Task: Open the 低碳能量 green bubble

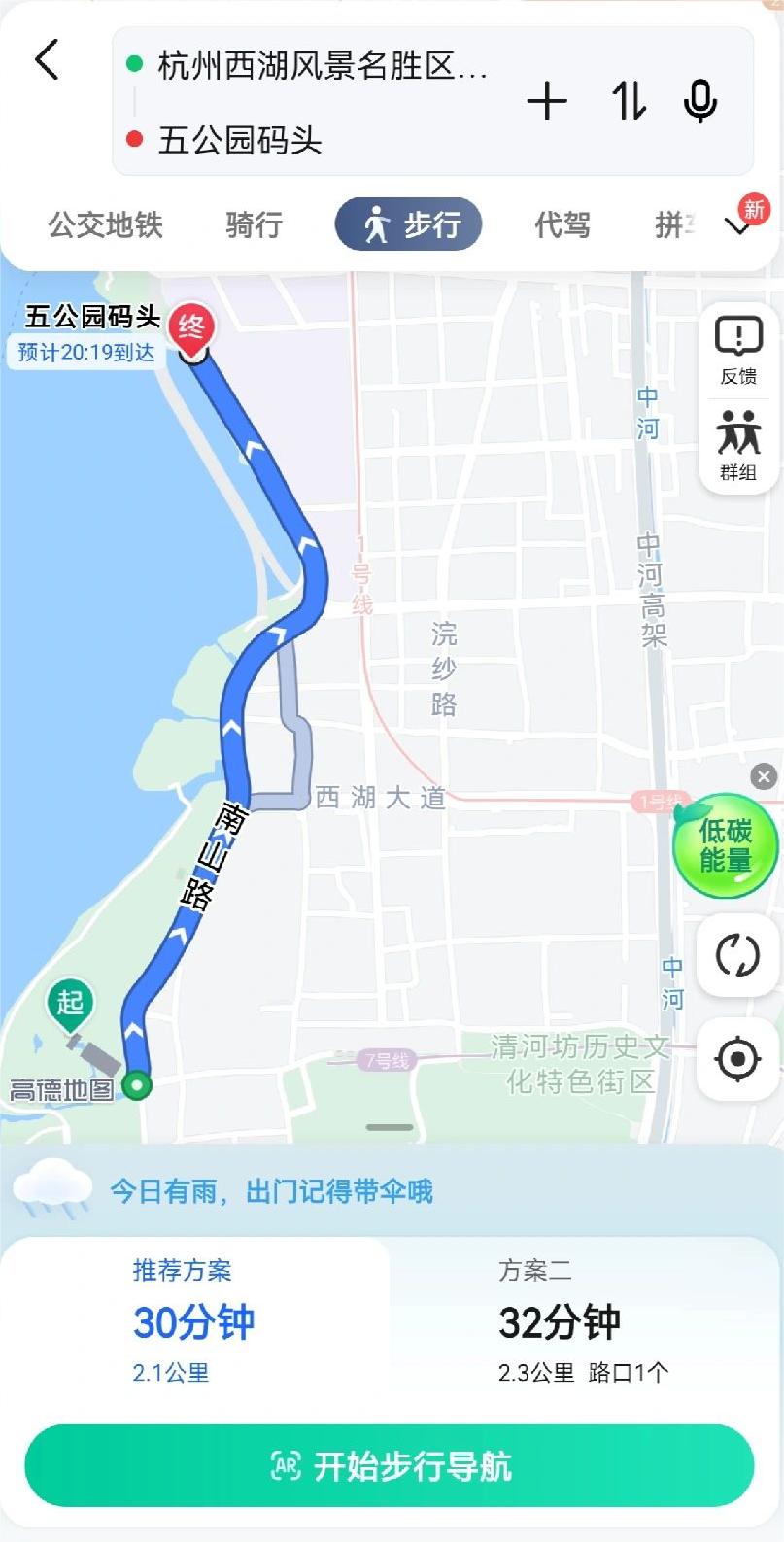Action: [x=726, y=845]
